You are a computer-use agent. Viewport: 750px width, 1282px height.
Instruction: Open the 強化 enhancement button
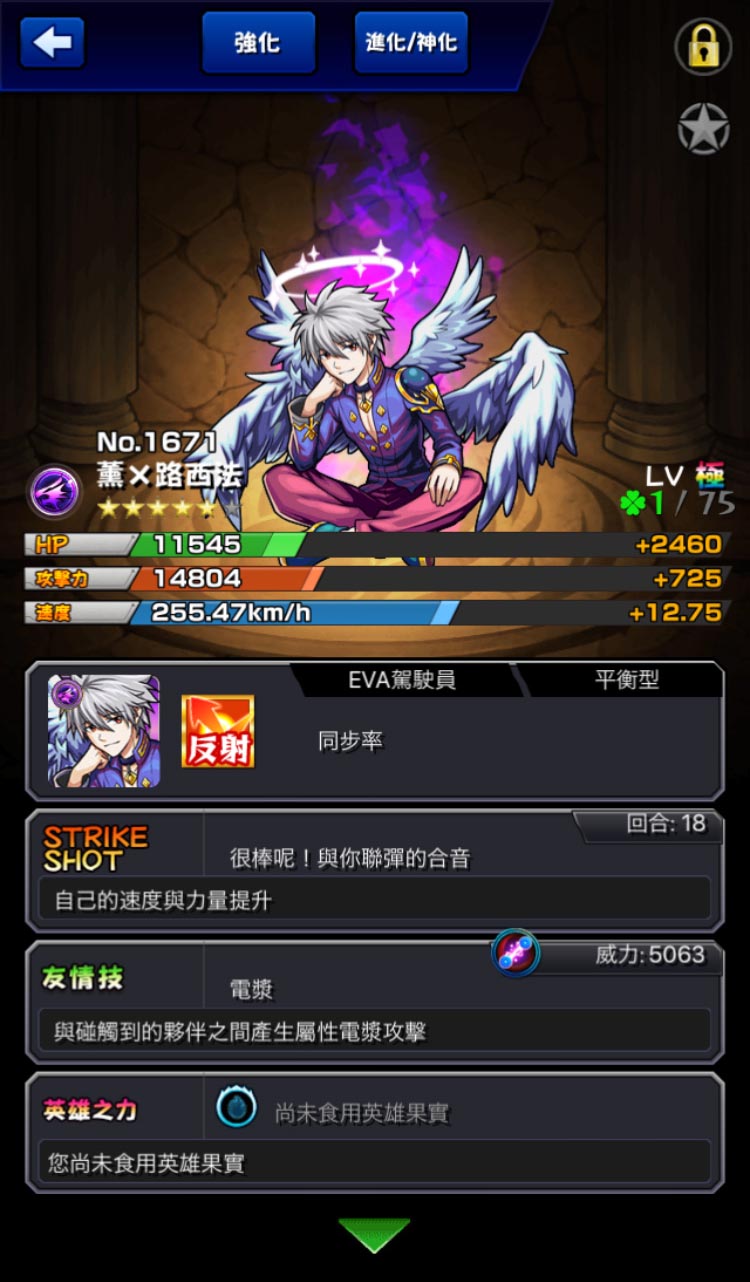click(x=258, y=43)
